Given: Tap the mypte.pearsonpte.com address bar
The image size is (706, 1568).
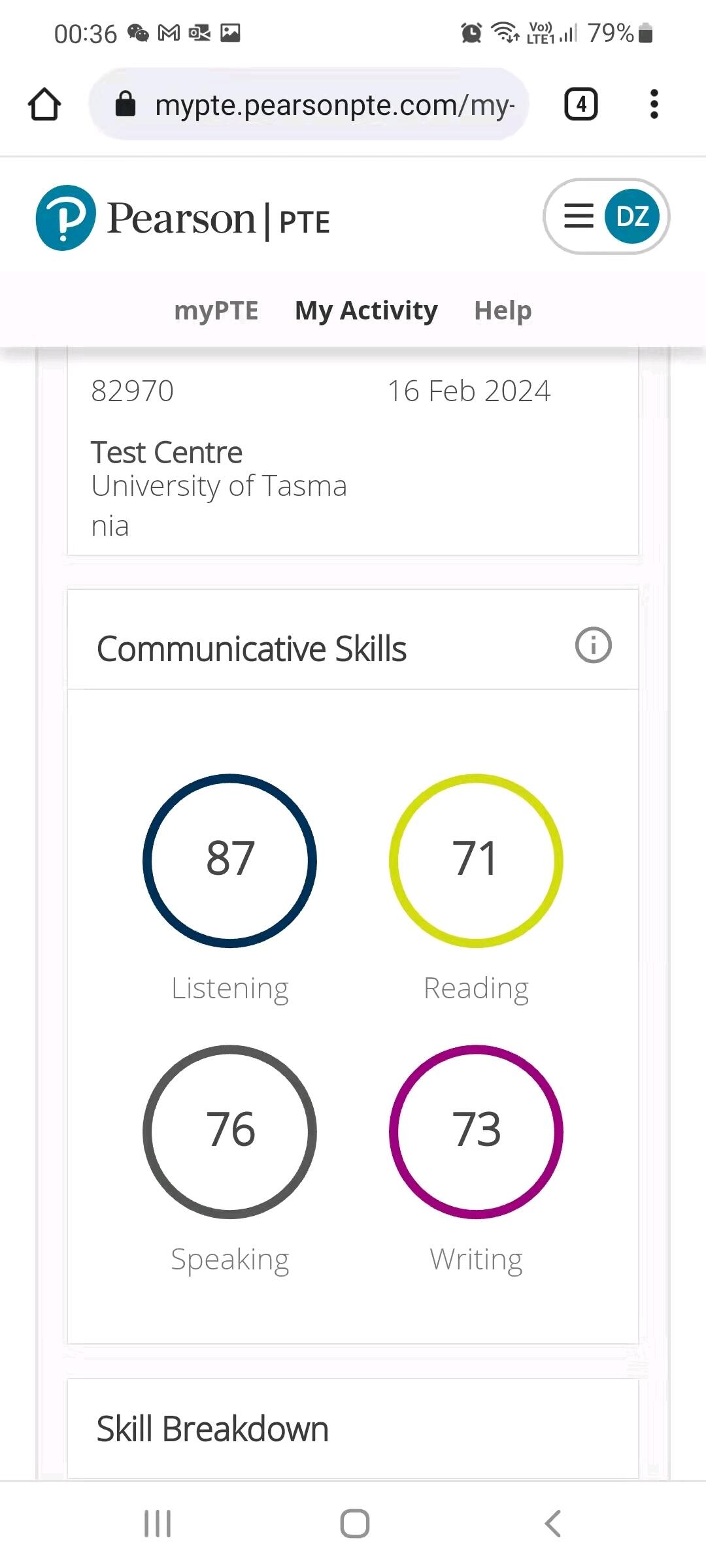Looking at the screenshot, I should [309, 105].
